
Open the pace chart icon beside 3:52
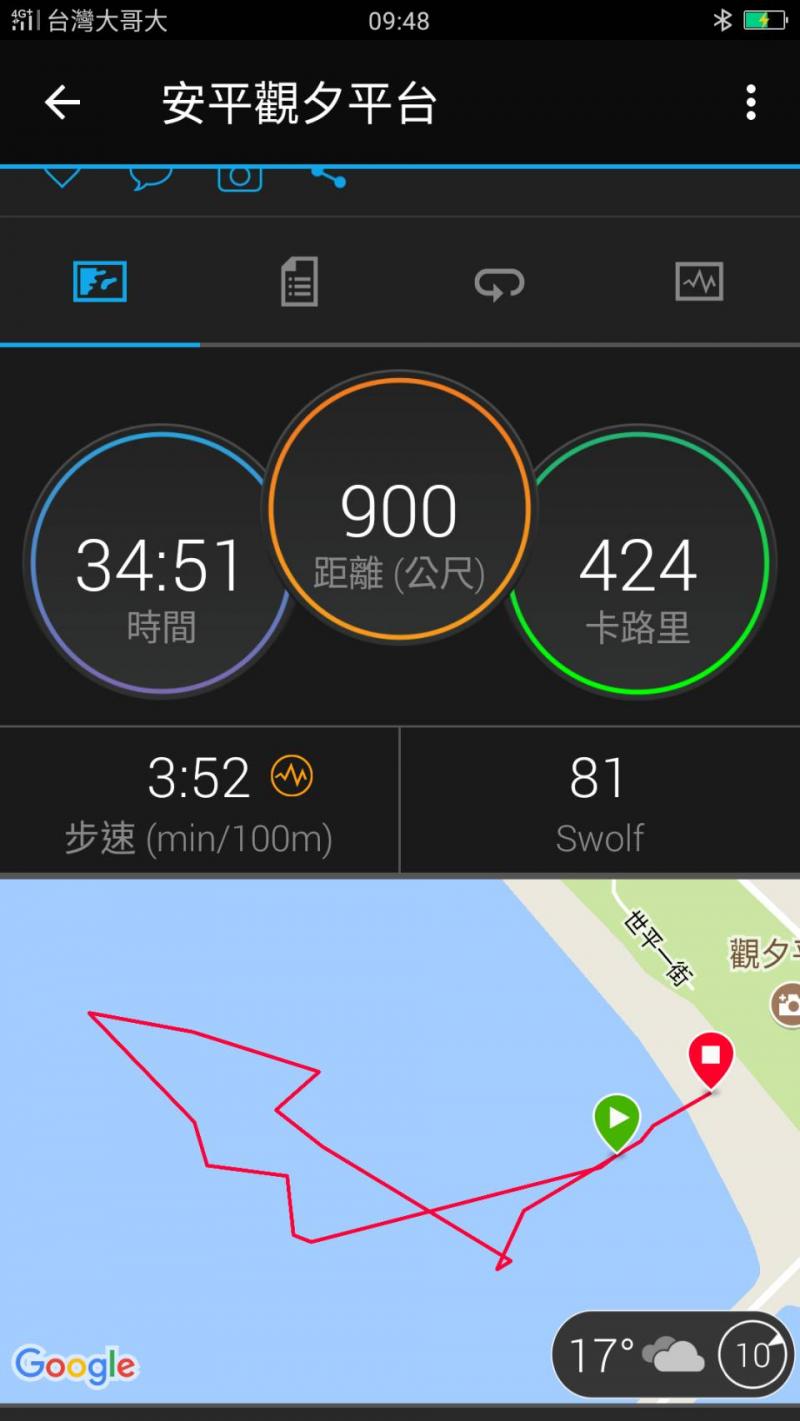pyautogui.click(x=292, y=777)
